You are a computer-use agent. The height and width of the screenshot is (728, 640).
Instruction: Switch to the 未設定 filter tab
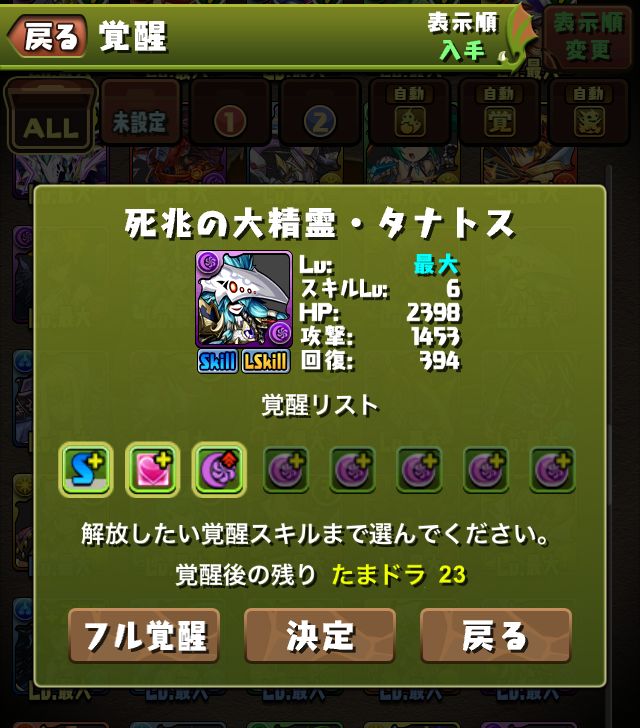tap(140, 124)
